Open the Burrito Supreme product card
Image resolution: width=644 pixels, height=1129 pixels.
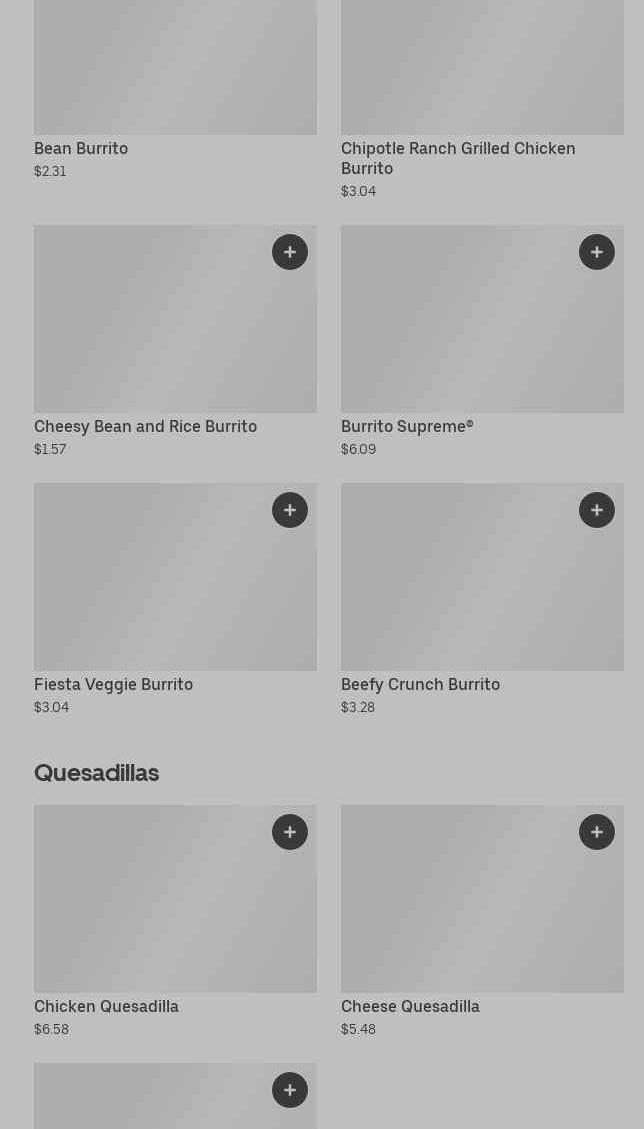click(x=482, y=341)
